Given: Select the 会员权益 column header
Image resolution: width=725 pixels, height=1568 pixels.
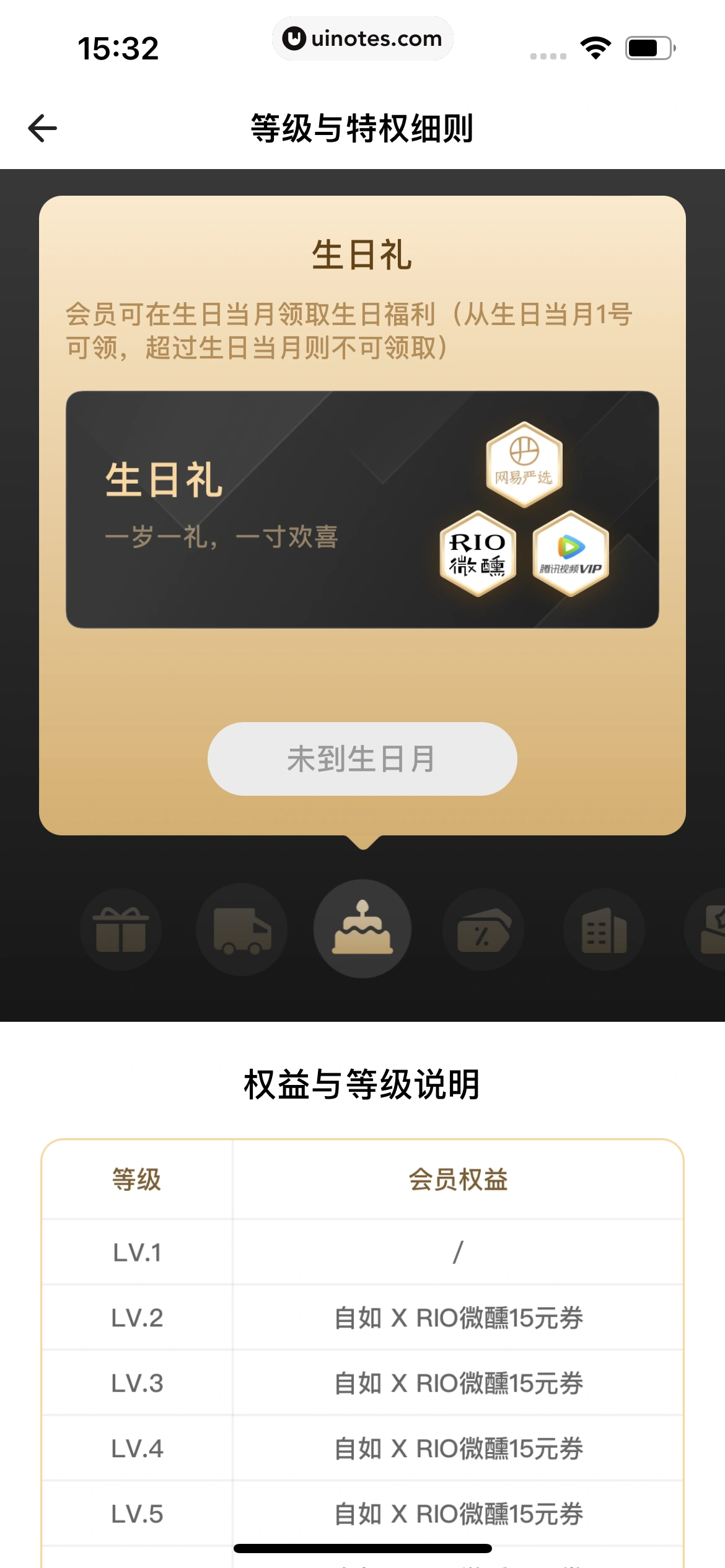Looking at the screenshot, I should click(x=458, y=1180).
